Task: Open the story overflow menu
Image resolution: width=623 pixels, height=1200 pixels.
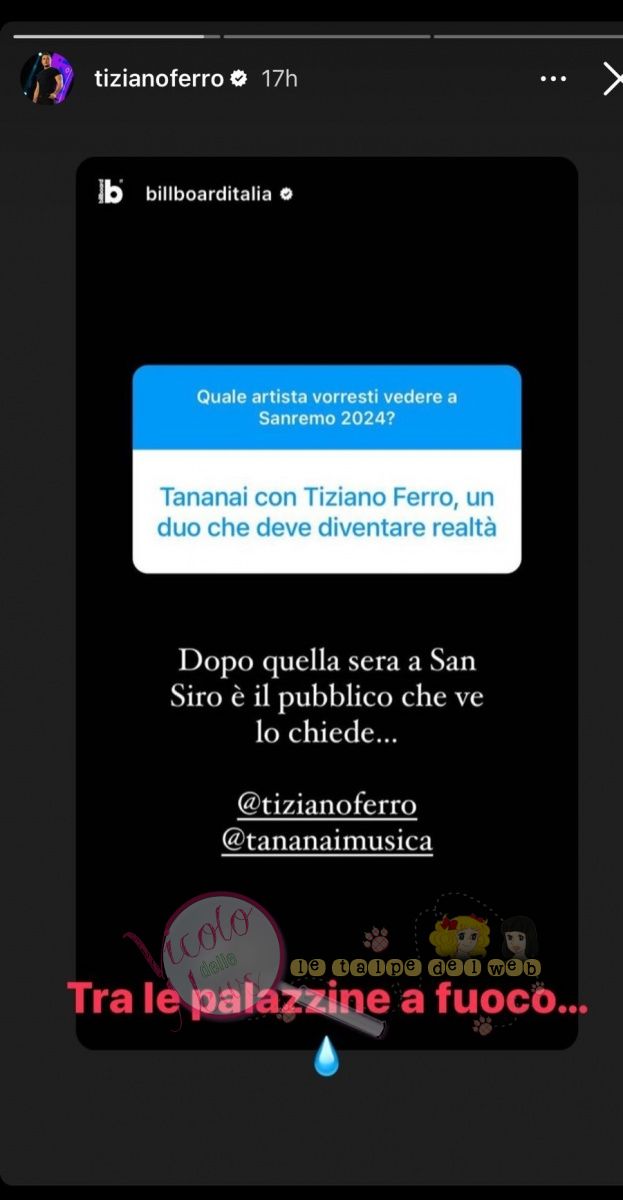Action: [x=553, y=79]
